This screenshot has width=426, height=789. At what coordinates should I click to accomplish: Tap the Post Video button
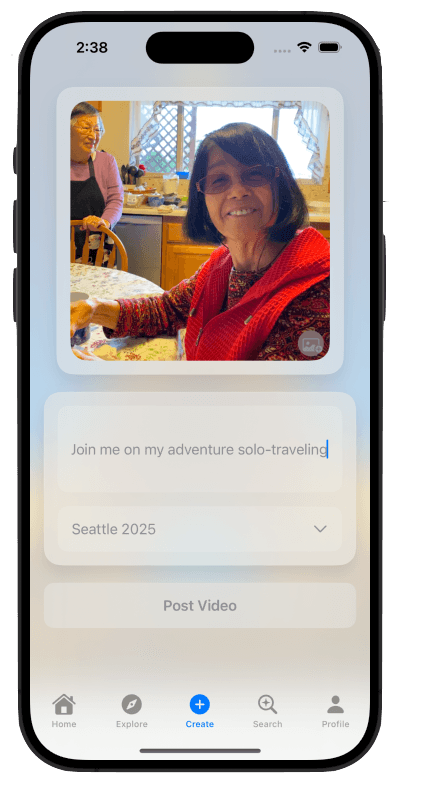[200, 605]
